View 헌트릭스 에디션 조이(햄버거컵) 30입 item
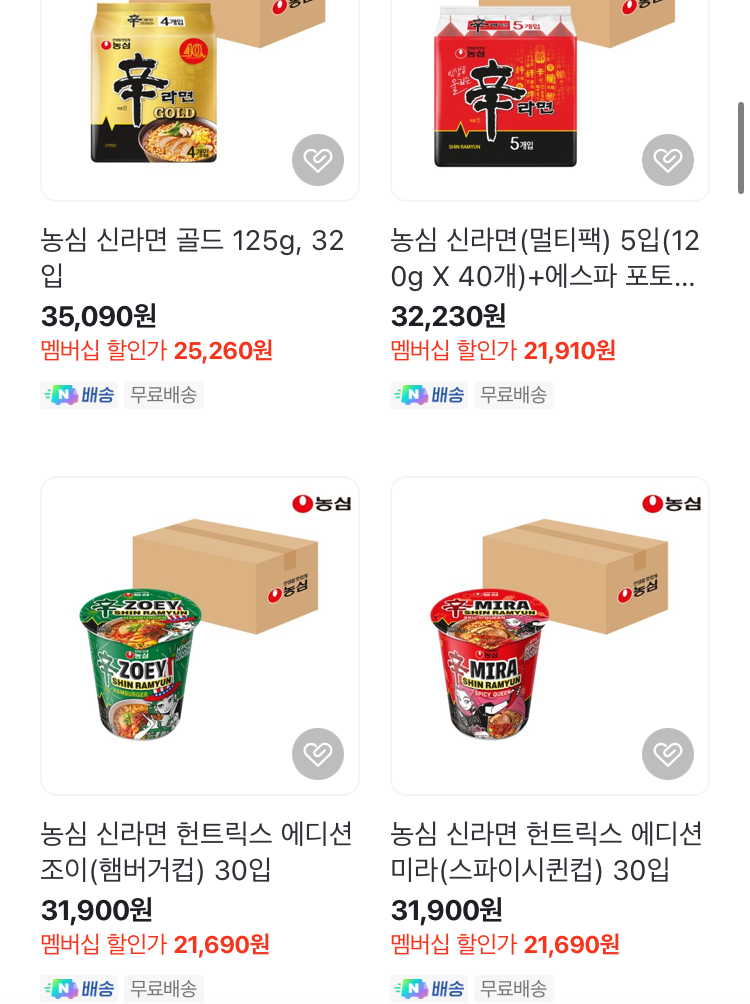The image size is (750, 1004). (197, 852)
